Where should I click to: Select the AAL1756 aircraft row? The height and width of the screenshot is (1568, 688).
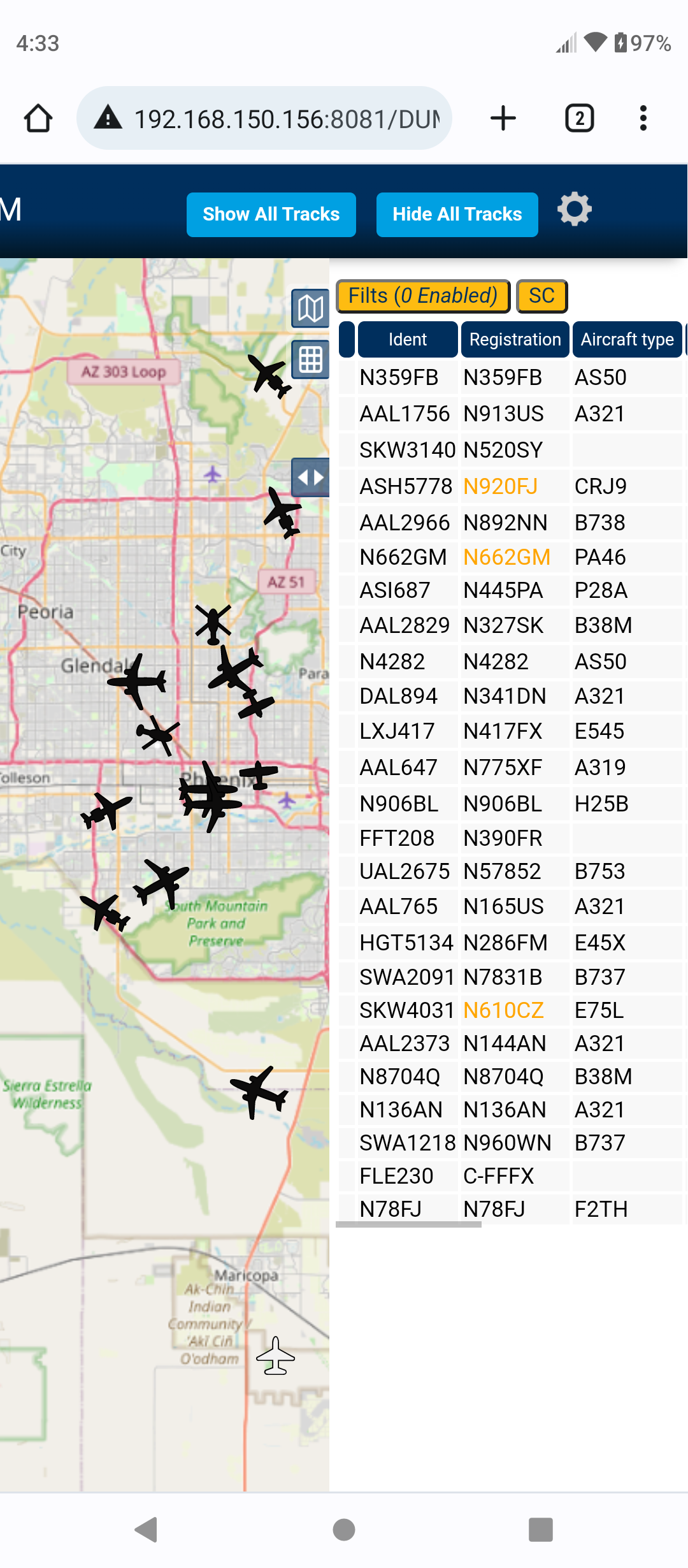click(x=510, y=414)
